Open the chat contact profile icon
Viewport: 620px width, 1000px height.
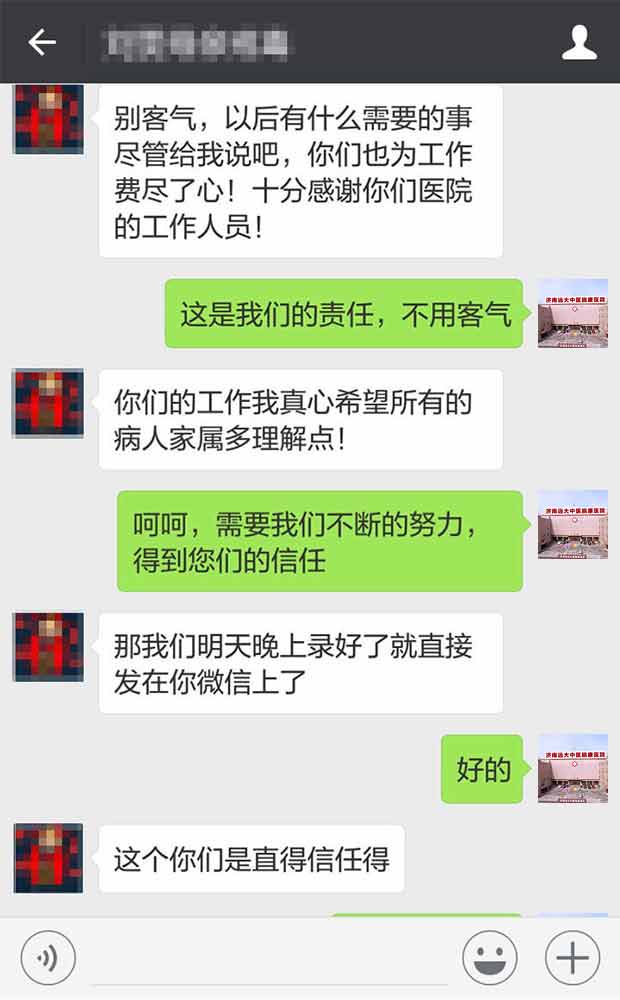tap(579, 42)
